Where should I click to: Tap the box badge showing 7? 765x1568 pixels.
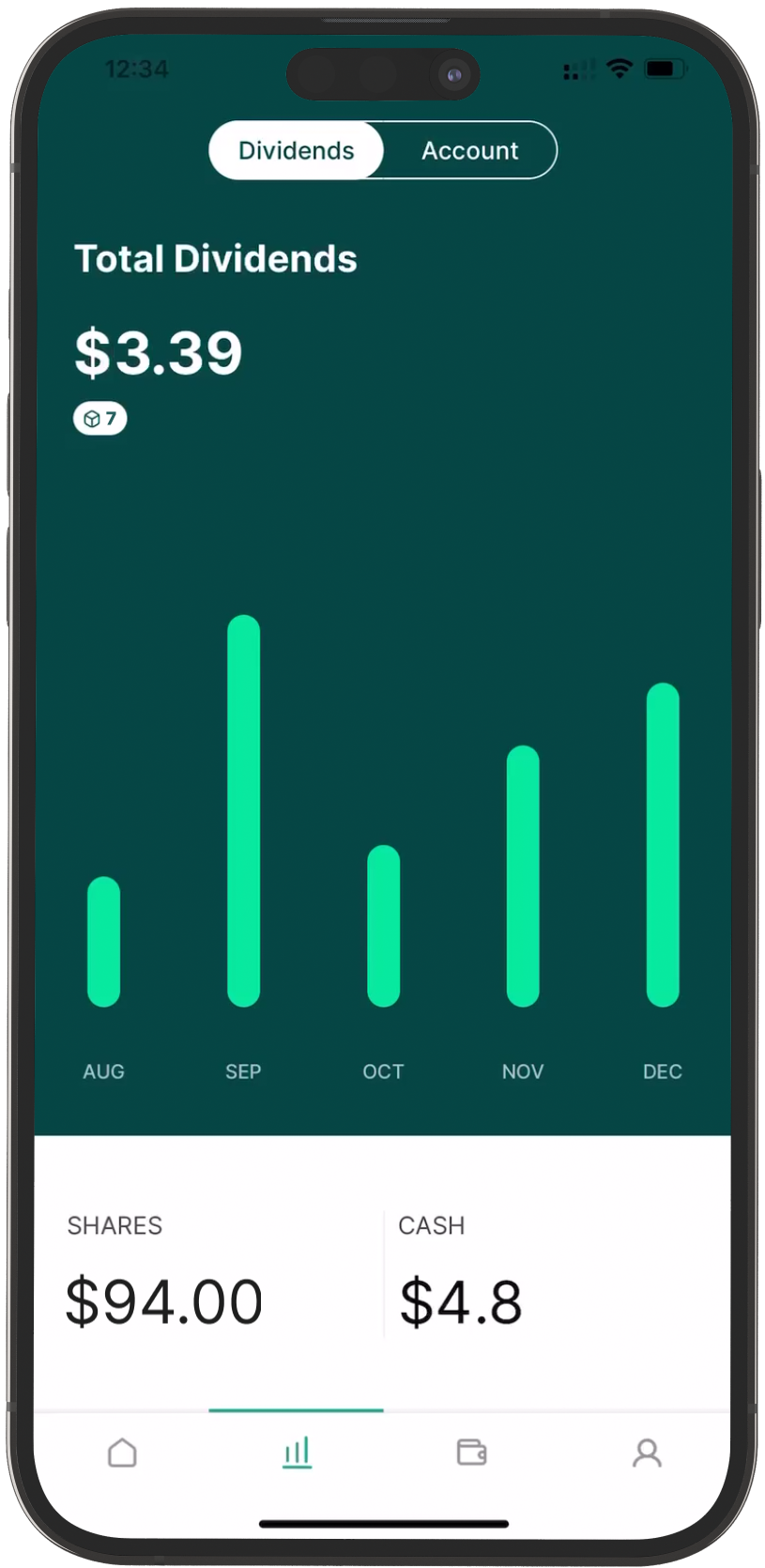coord(100,419)
